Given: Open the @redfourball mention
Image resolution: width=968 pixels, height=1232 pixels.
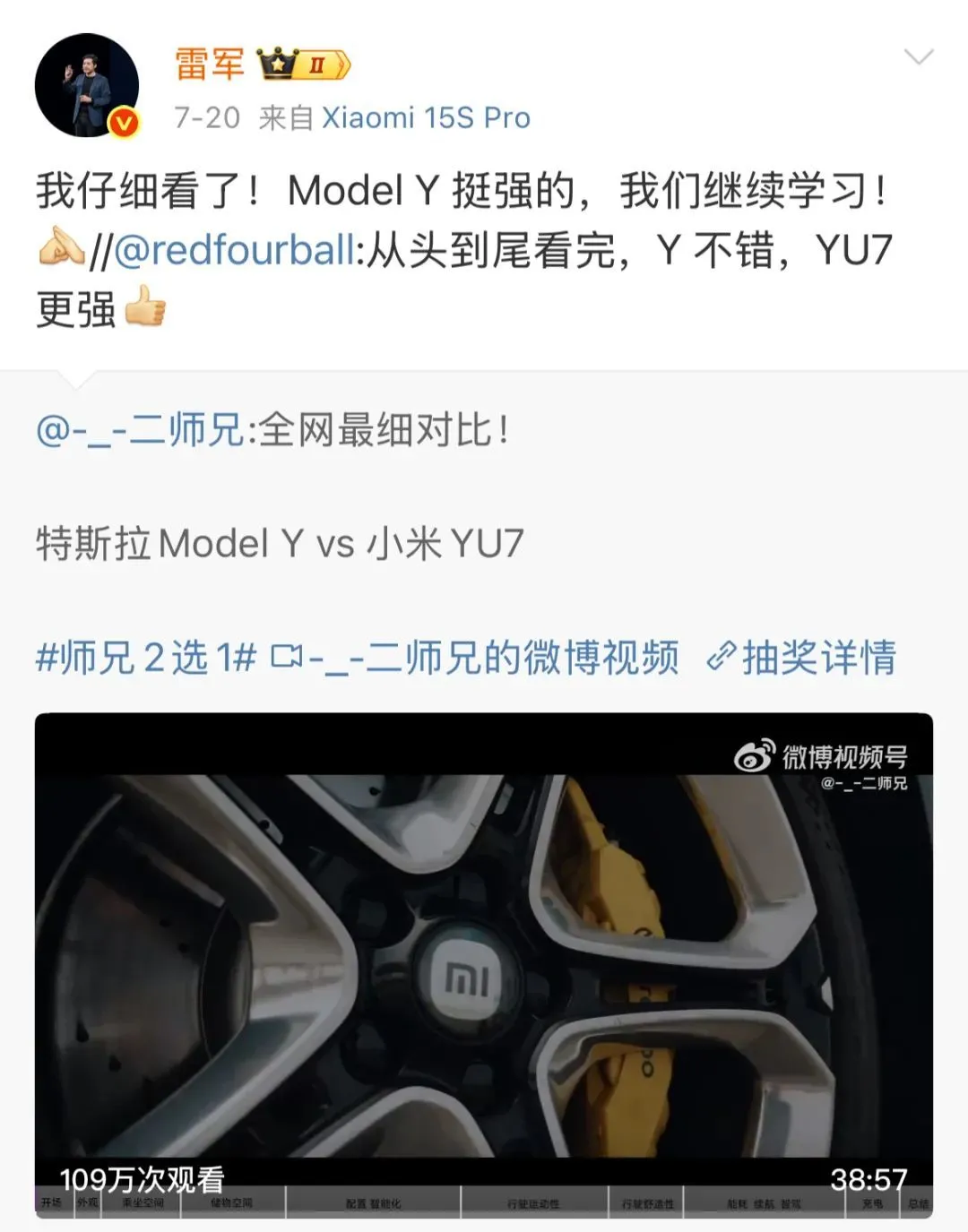Looking at the screenshot, I should (235, 250).
